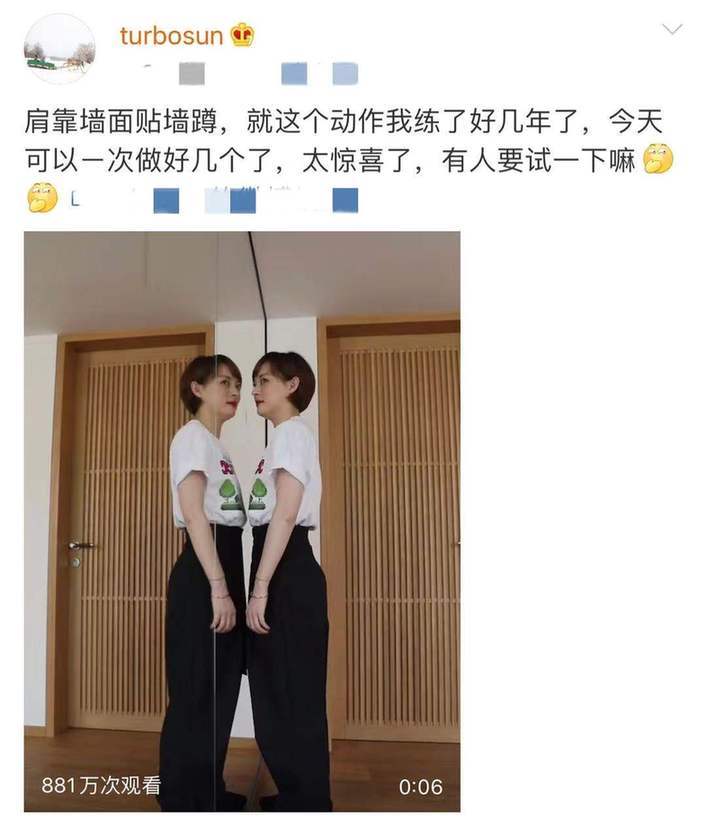Open turbosun's profile avatar
The image size is (706, 827).
coord(59,49)
